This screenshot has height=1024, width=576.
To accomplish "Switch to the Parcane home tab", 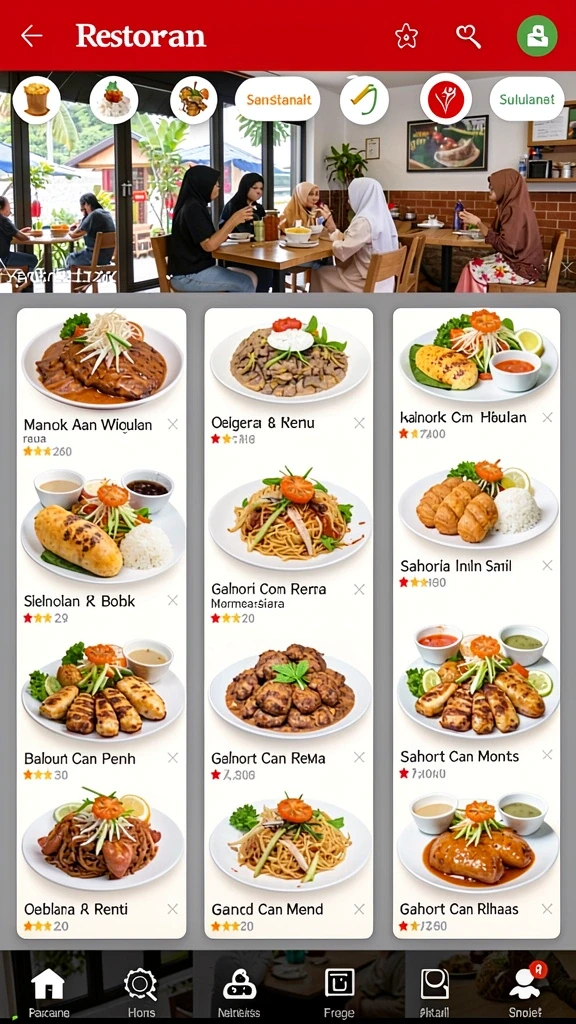I will pos(48,991).
